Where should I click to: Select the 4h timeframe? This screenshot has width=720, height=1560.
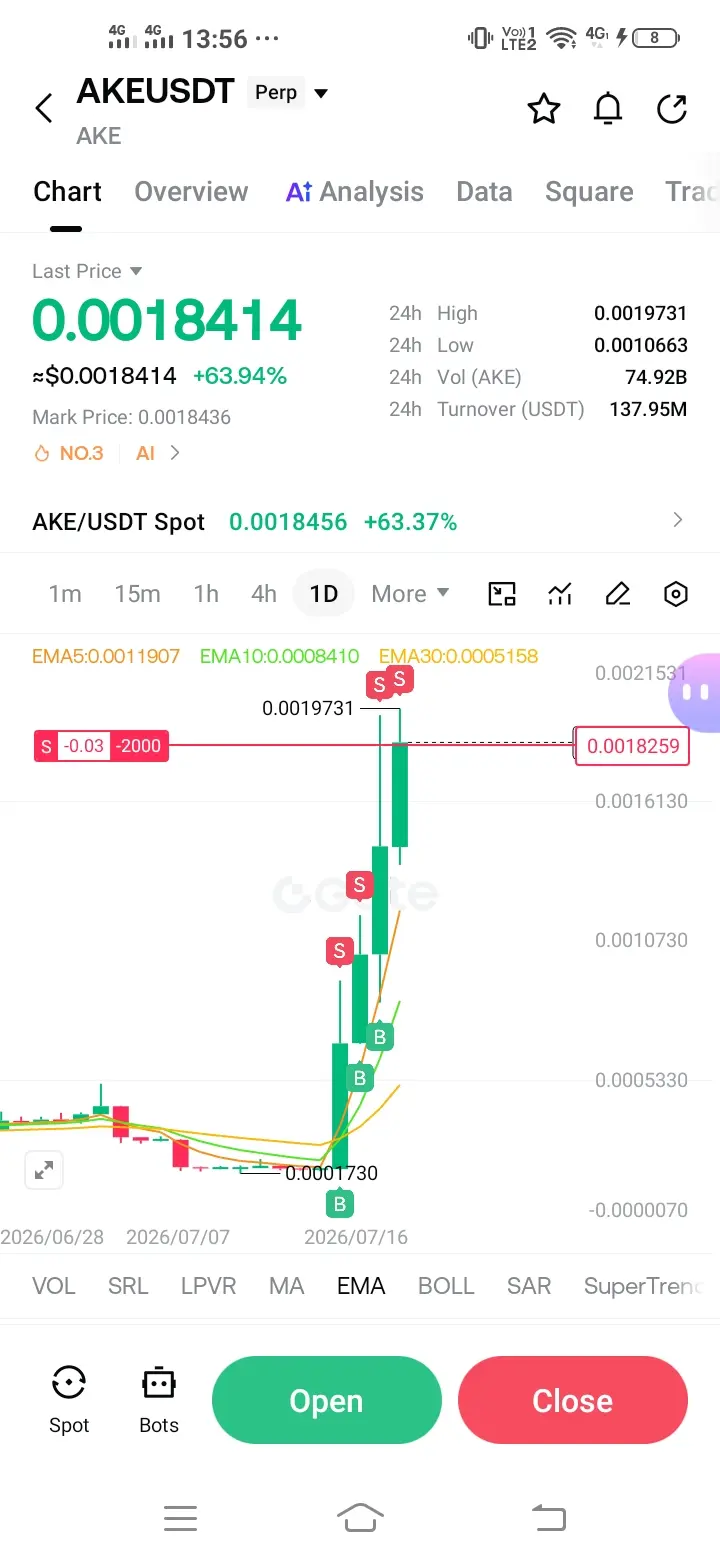(264, 594)
